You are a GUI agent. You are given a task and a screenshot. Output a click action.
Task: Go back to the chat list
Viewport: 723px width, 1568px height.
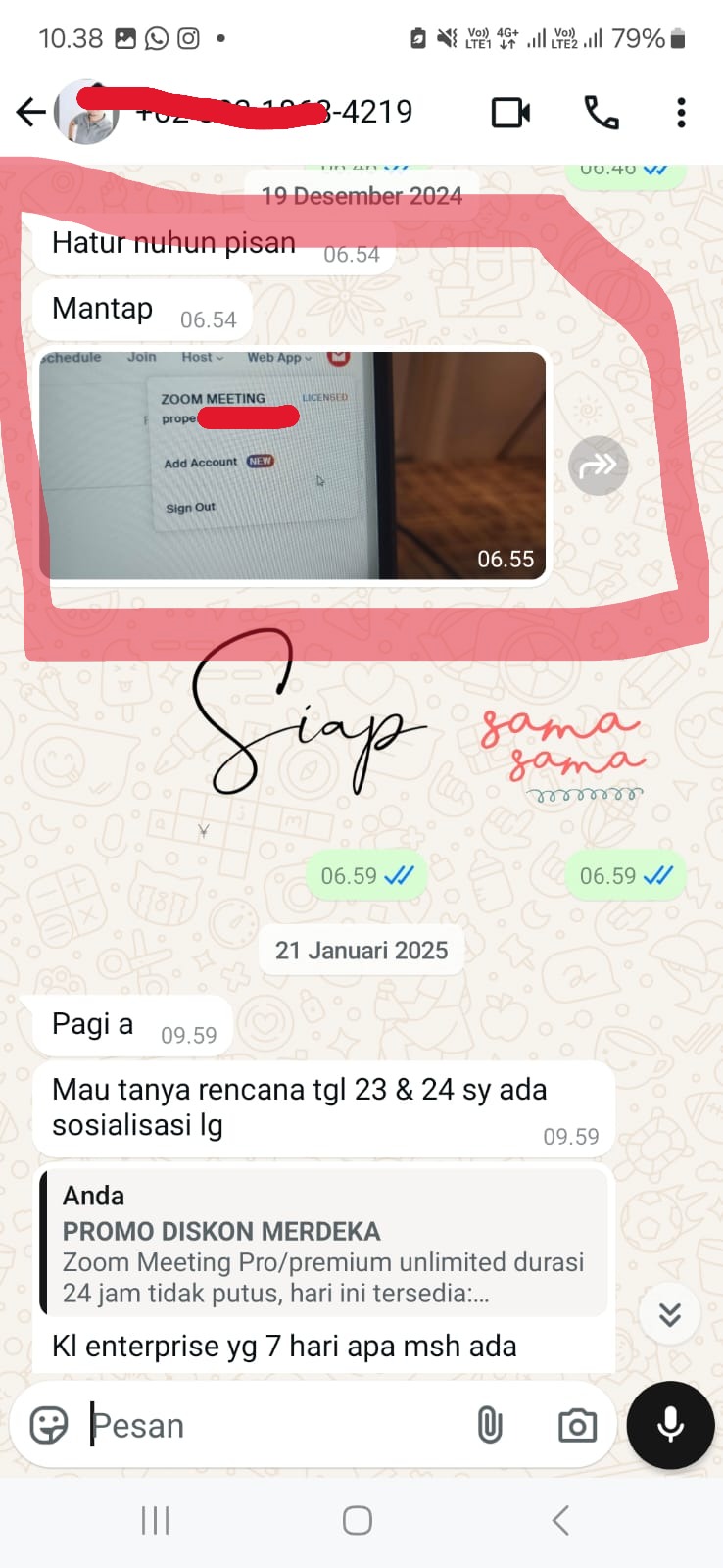(x=30, y=113)
